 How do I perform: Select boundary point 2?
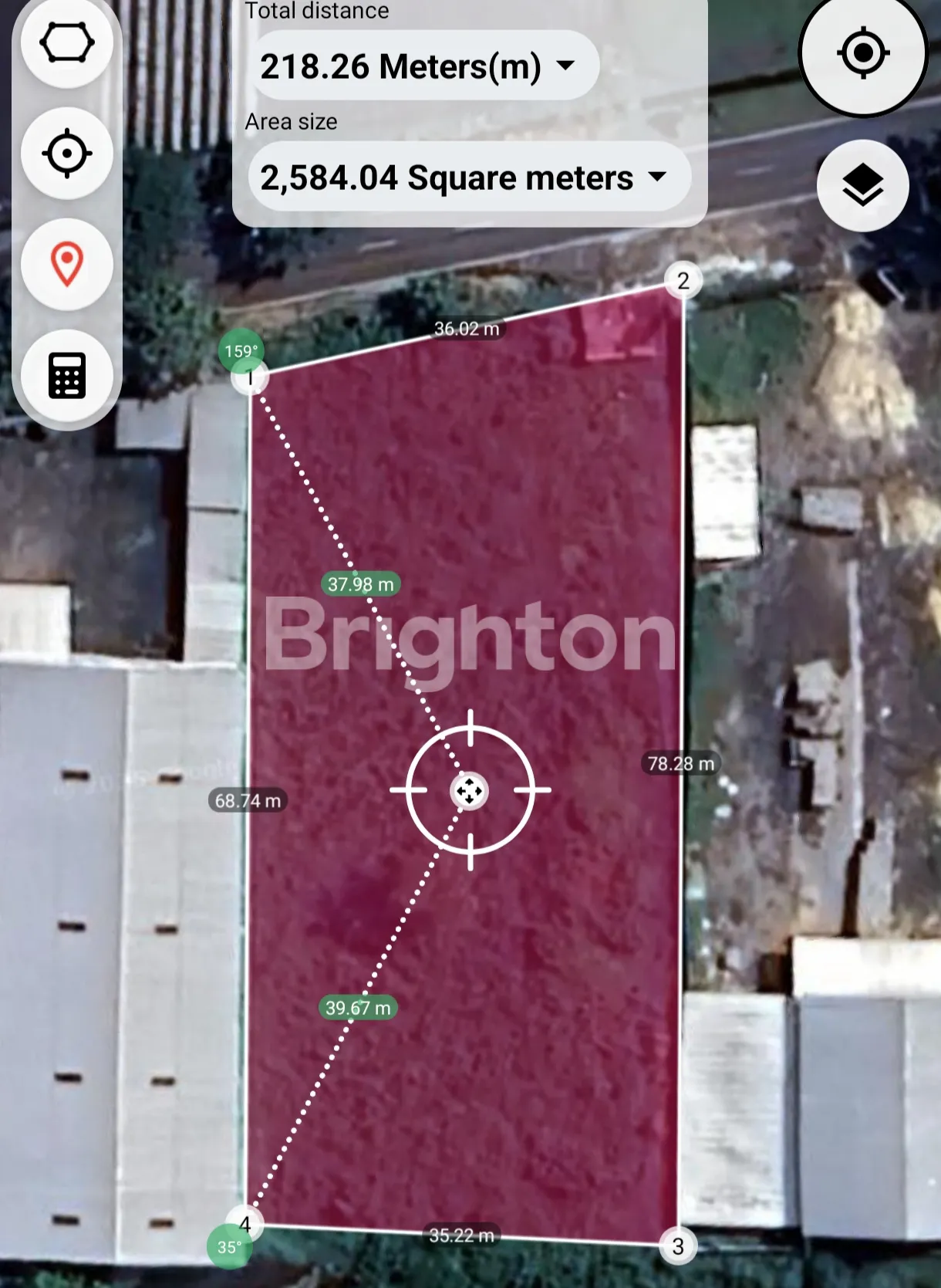coord(683,280)
